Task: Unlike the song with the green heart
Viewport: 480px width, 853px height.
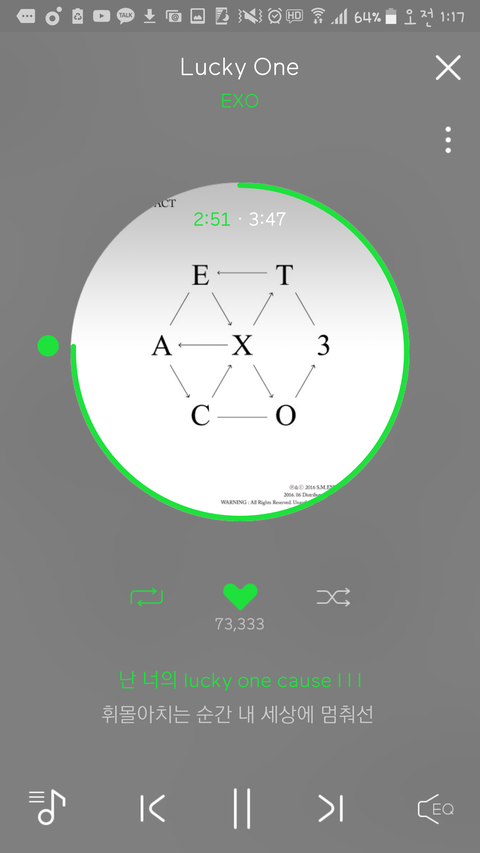Action: (x=240, y=597)
